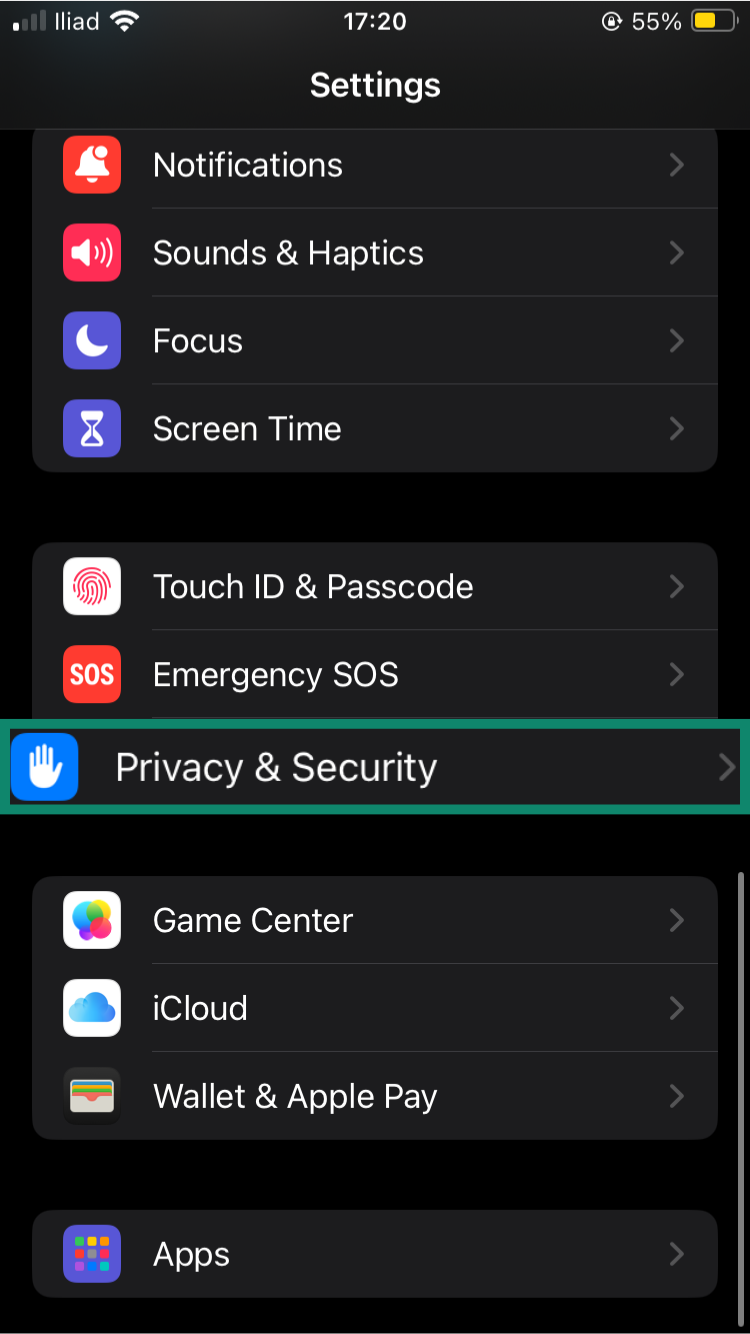Screen dimensions: 750x1334
Task: Open iCloud using its chevron arrow
Action: (677, 1008)
